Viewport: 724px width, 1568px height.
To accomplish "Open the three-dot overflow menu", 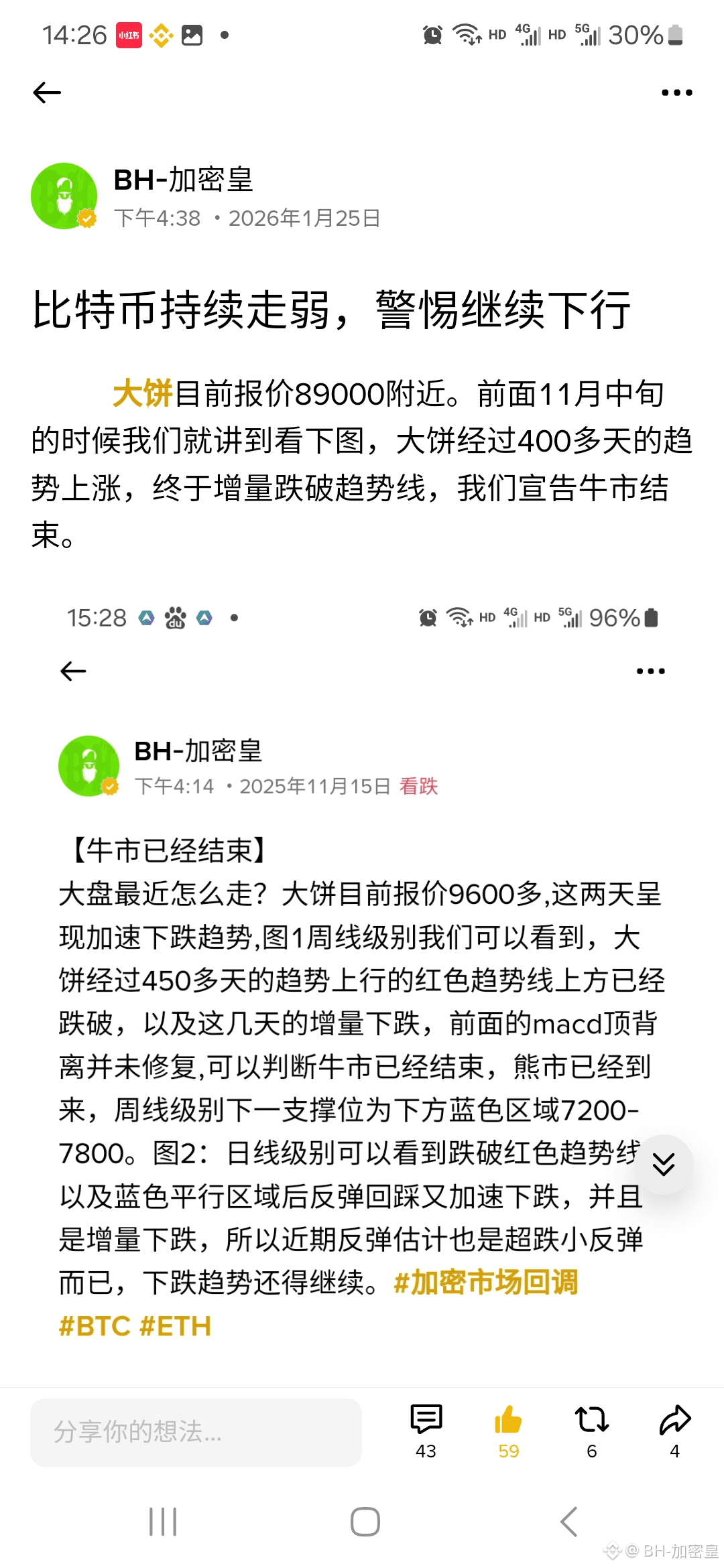I will click(x=676, y=92).
